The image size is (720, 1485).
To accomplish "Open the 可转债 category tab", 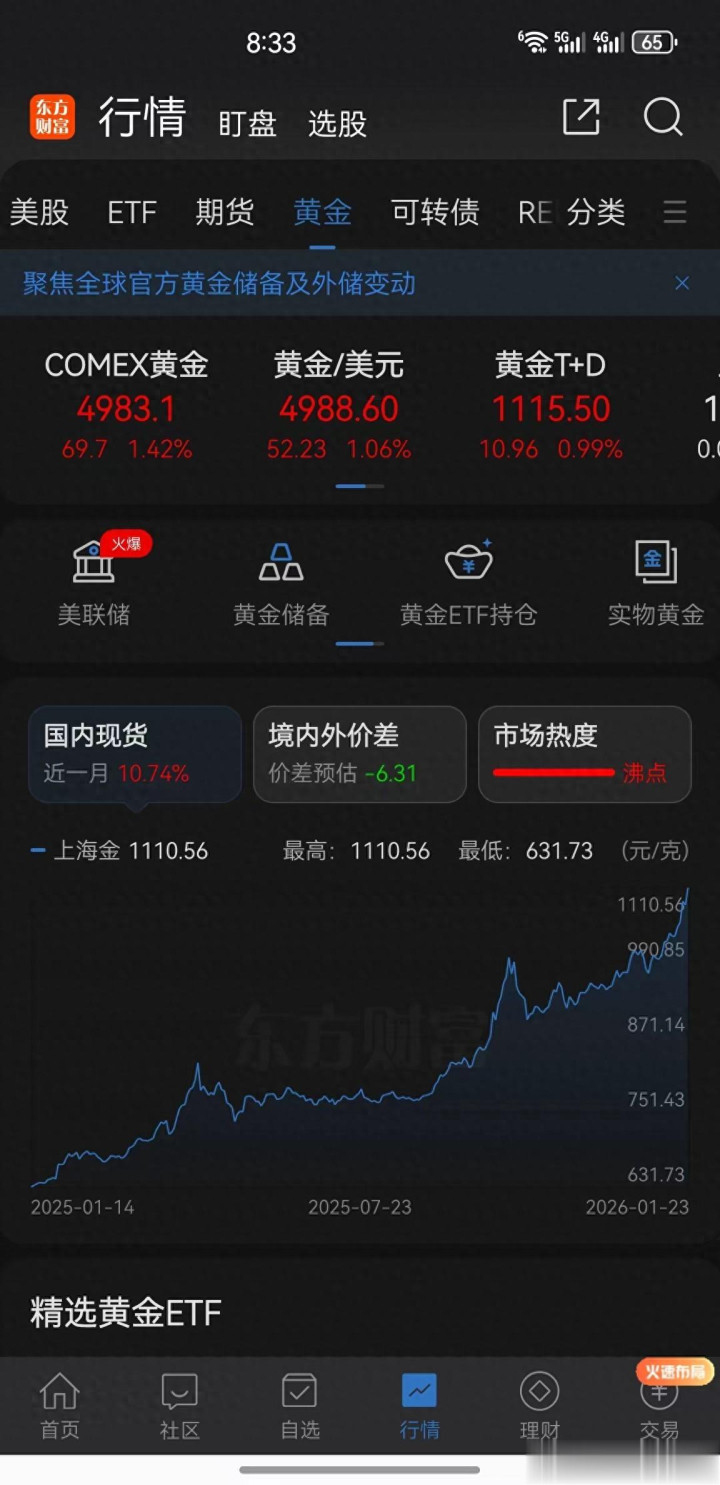I will (x=435, y=212).
